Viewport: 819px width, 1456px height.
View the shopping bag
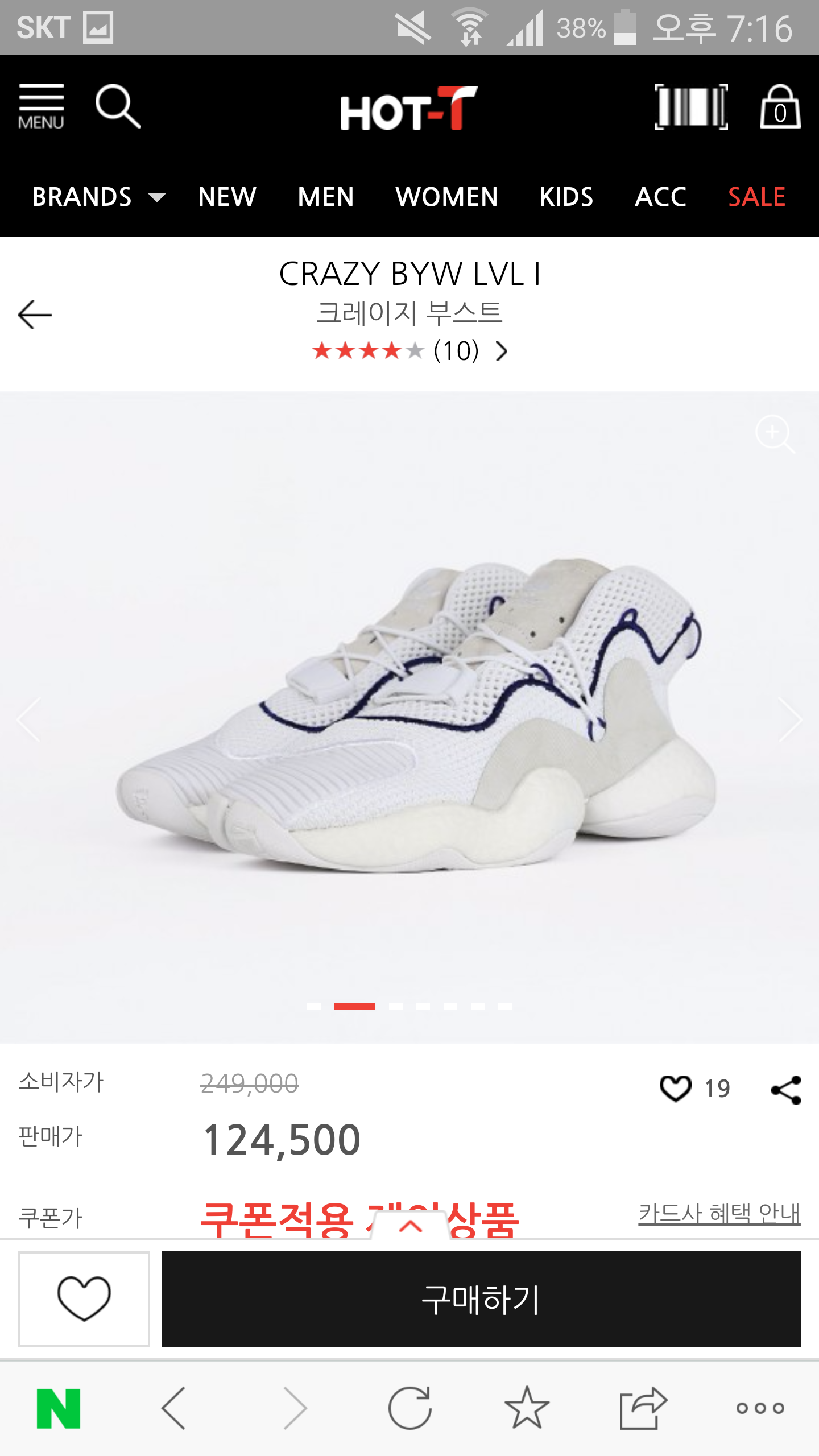click(x=780, y=108)
